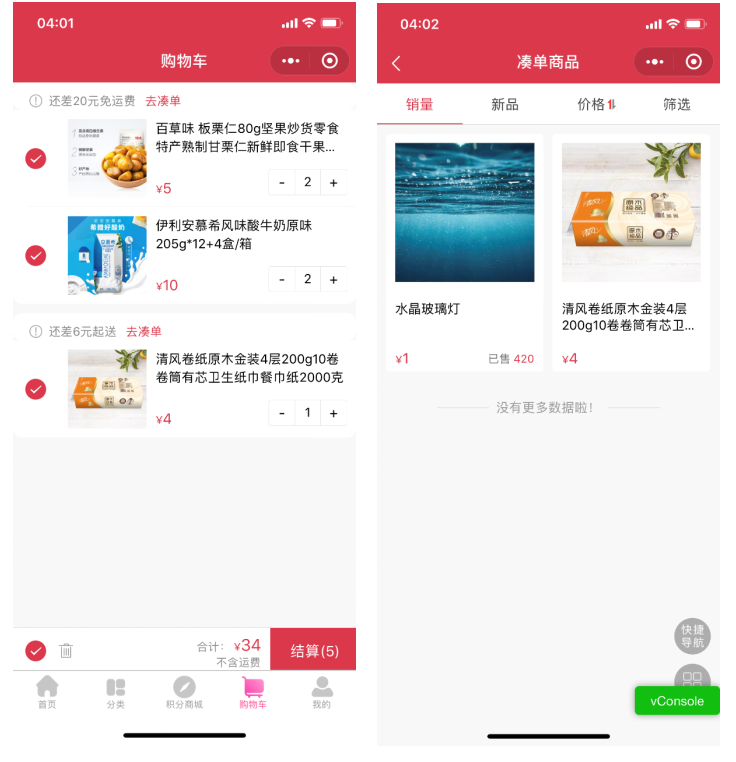The width and height of the screenshot is (736, 762).
Task: Increase quantity of 清风卷纸 in the cart
Action: point(334,413)
